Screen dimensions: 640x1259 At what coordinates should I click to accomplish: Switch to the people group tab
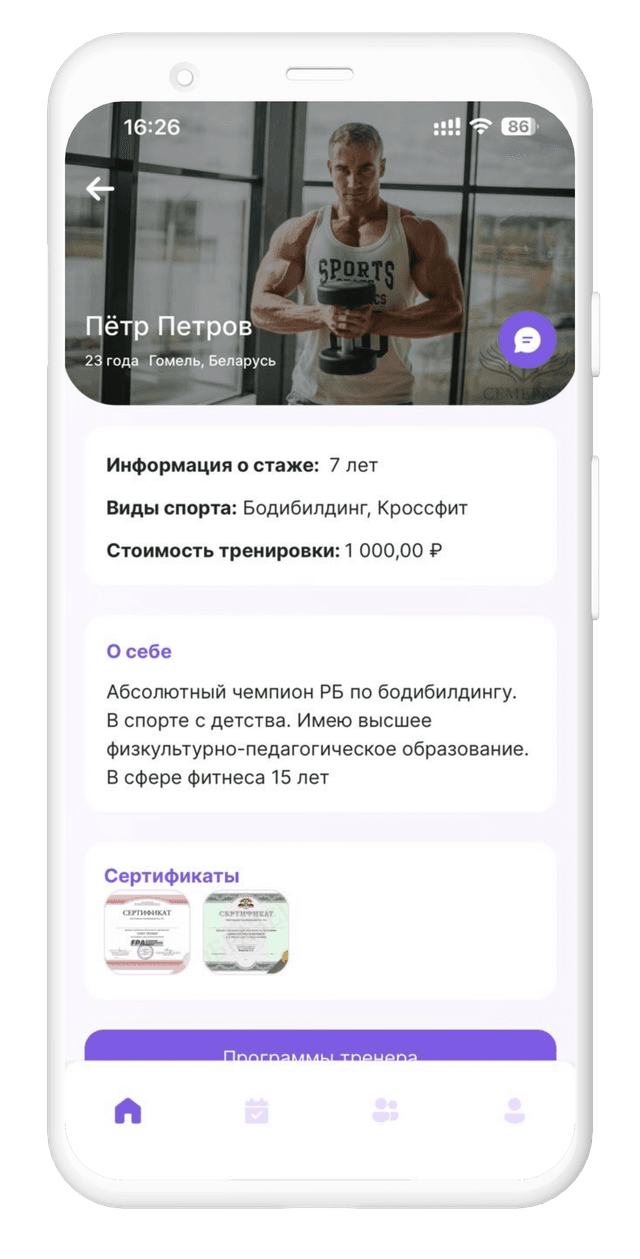click(x=385, y=1111)
